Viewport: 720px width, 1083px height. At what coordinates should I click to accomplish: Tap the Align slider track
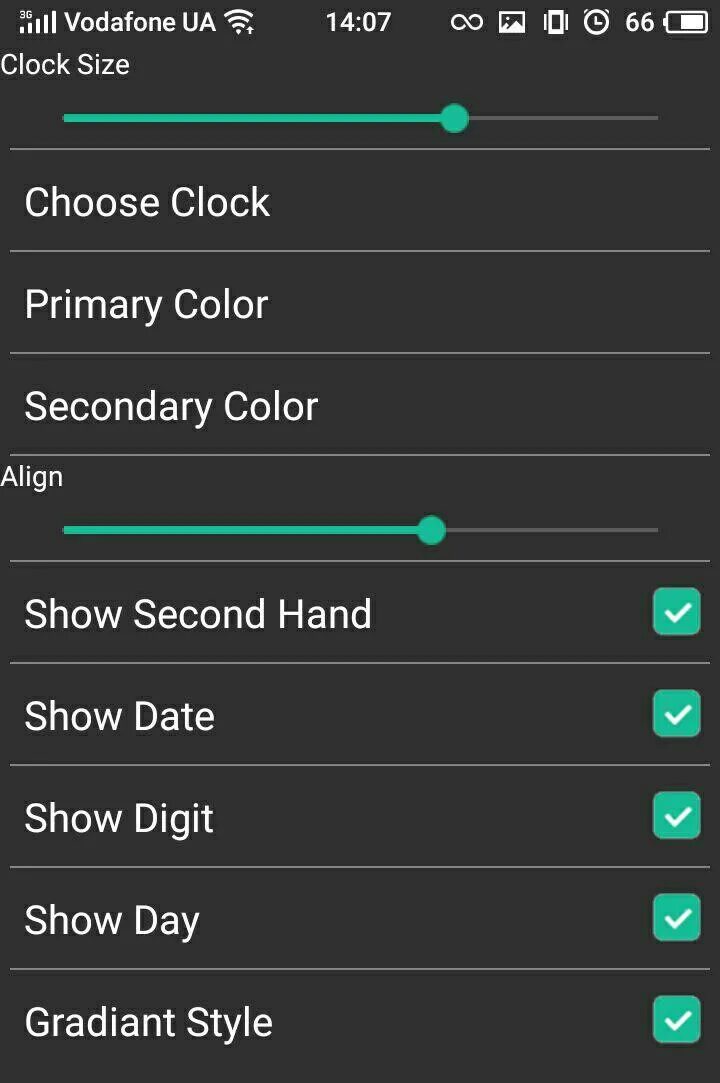pos(360,530)
